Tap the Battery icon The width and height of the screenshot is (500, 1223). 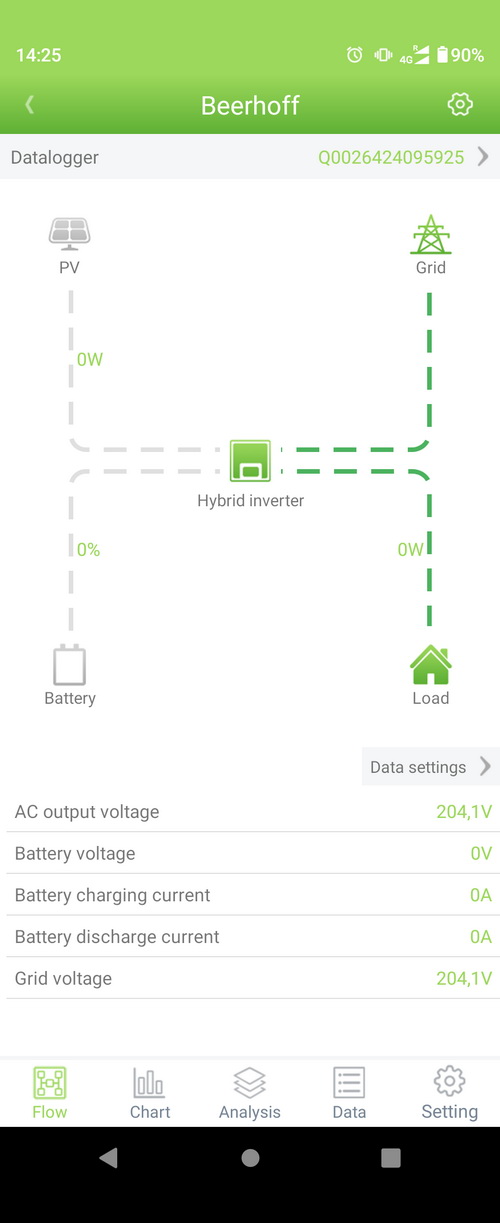70,664
